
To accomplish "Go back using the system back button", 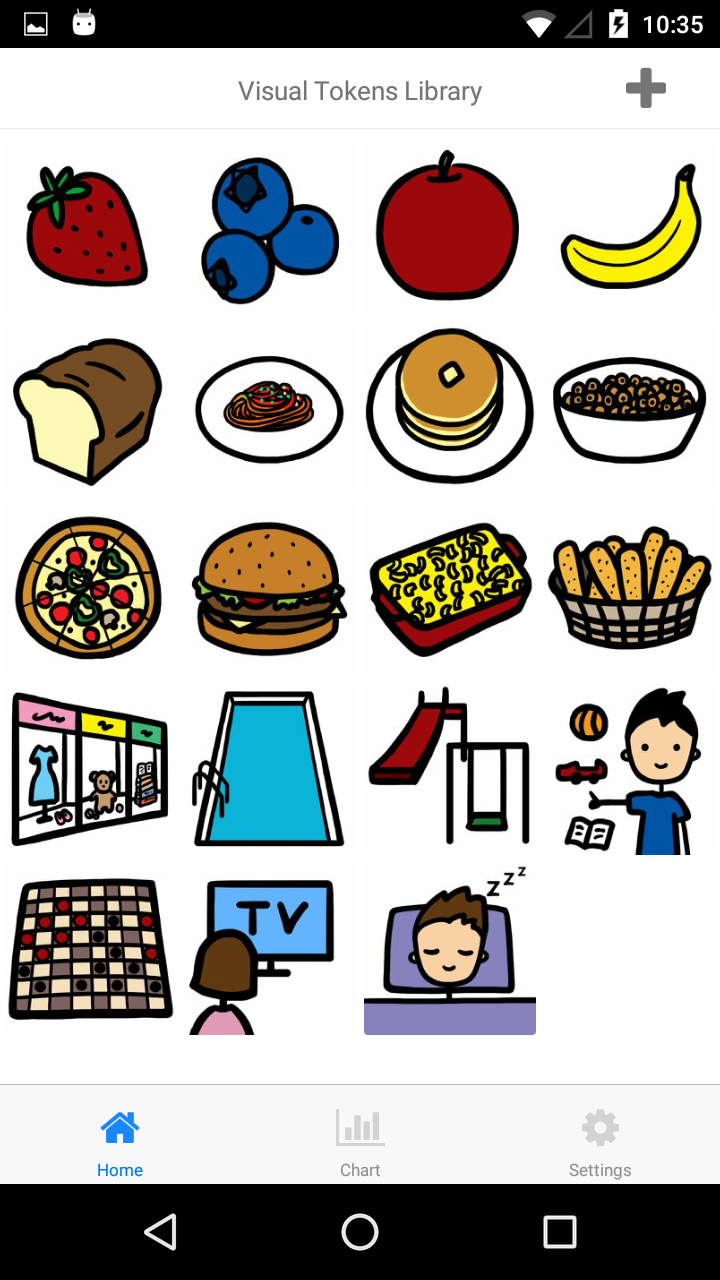I will 161,1232.
